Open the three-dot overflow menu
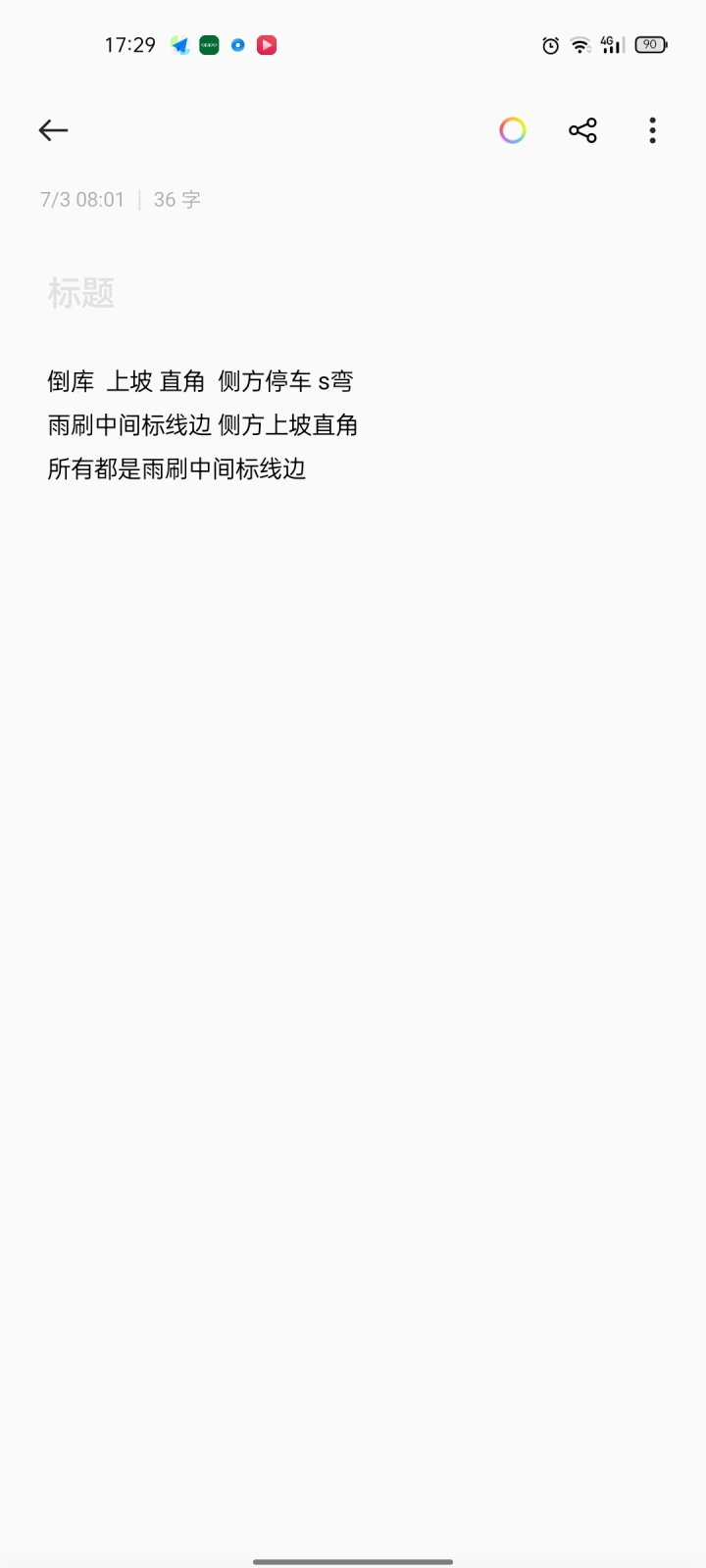Viewport: 706px width, 1568px height. 652,130
